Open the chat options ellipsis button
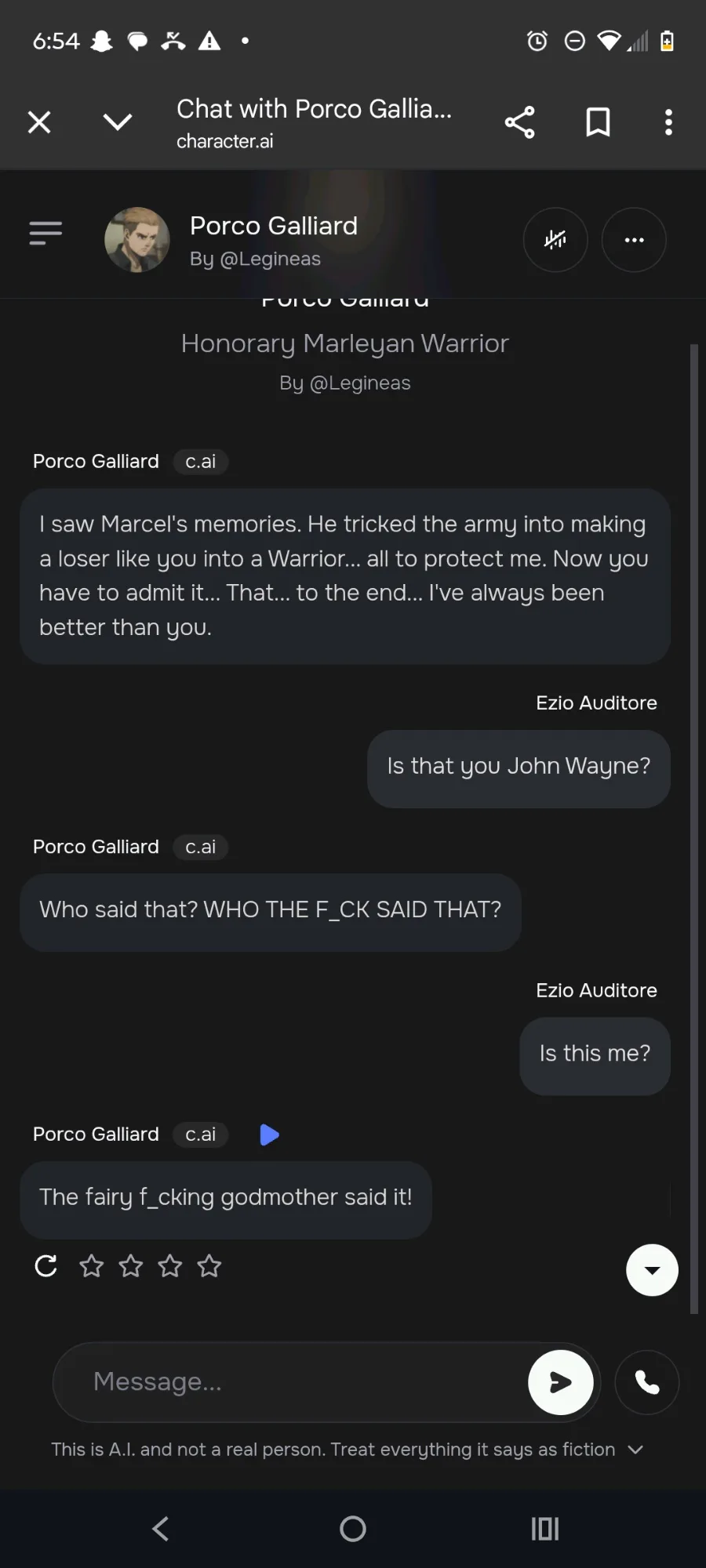Screen dimensions: 706x1568 tap(634, 240)
